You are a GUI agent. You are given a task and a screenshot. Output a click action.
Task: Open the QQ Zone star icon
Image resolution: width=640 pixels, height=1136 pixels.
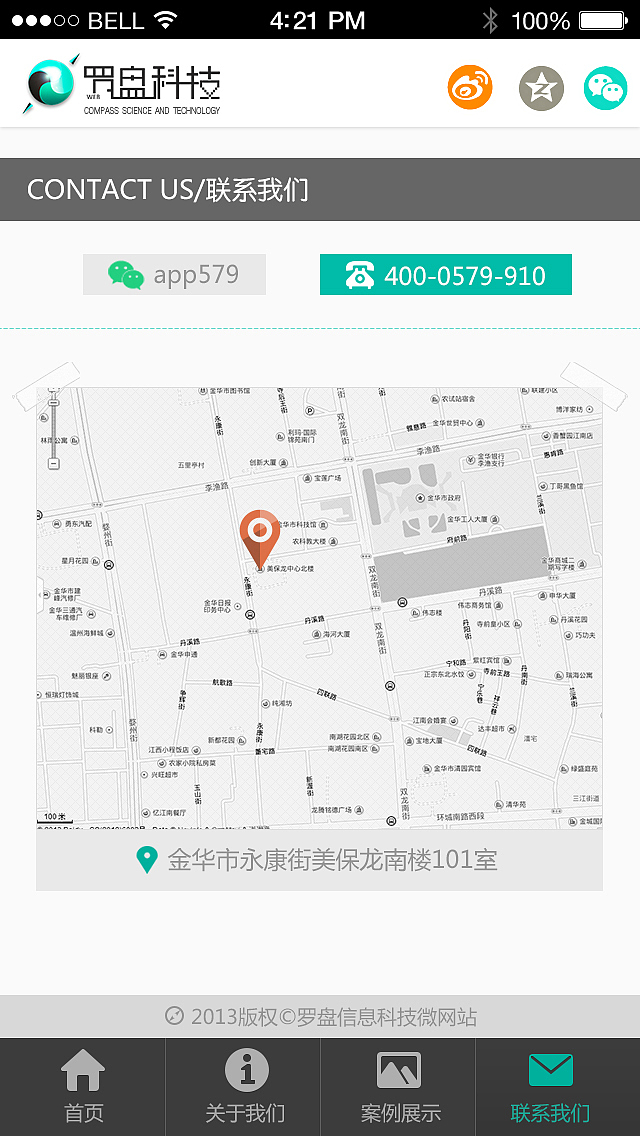541,89
